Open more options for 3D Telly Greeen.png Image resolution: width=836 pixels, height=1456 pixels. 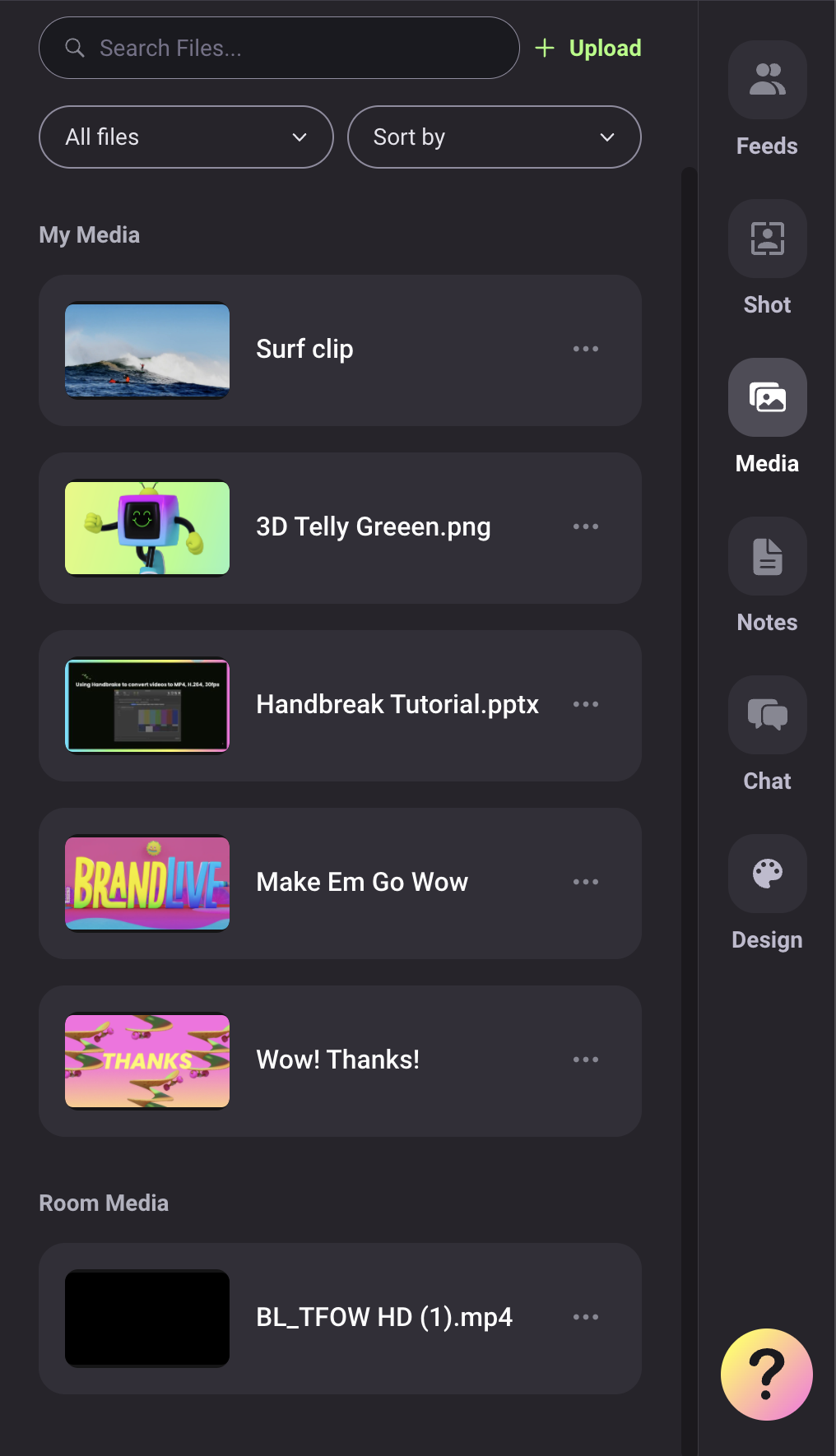(x=586, y=527)
